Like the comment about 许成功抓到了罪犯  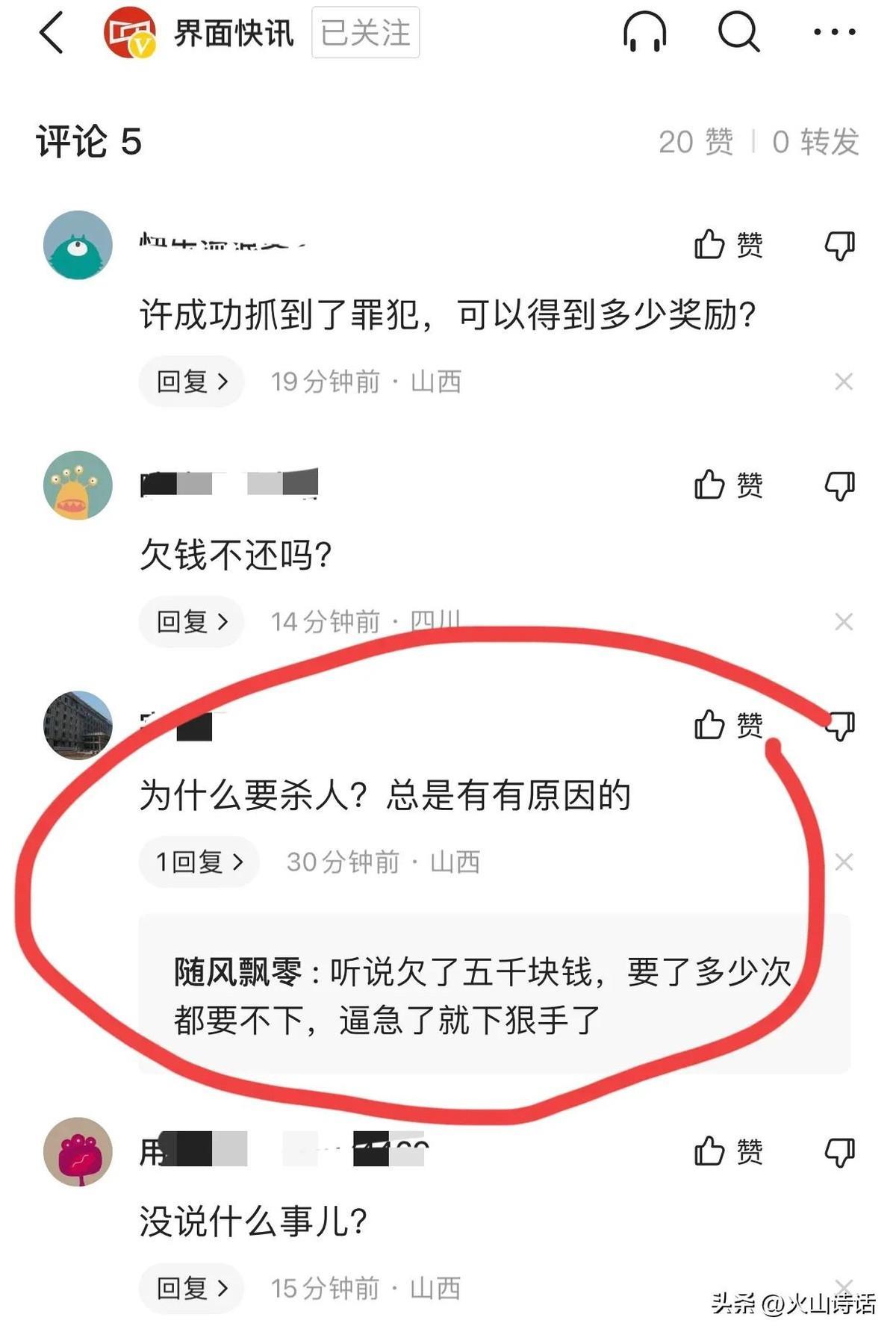[728, 245]
